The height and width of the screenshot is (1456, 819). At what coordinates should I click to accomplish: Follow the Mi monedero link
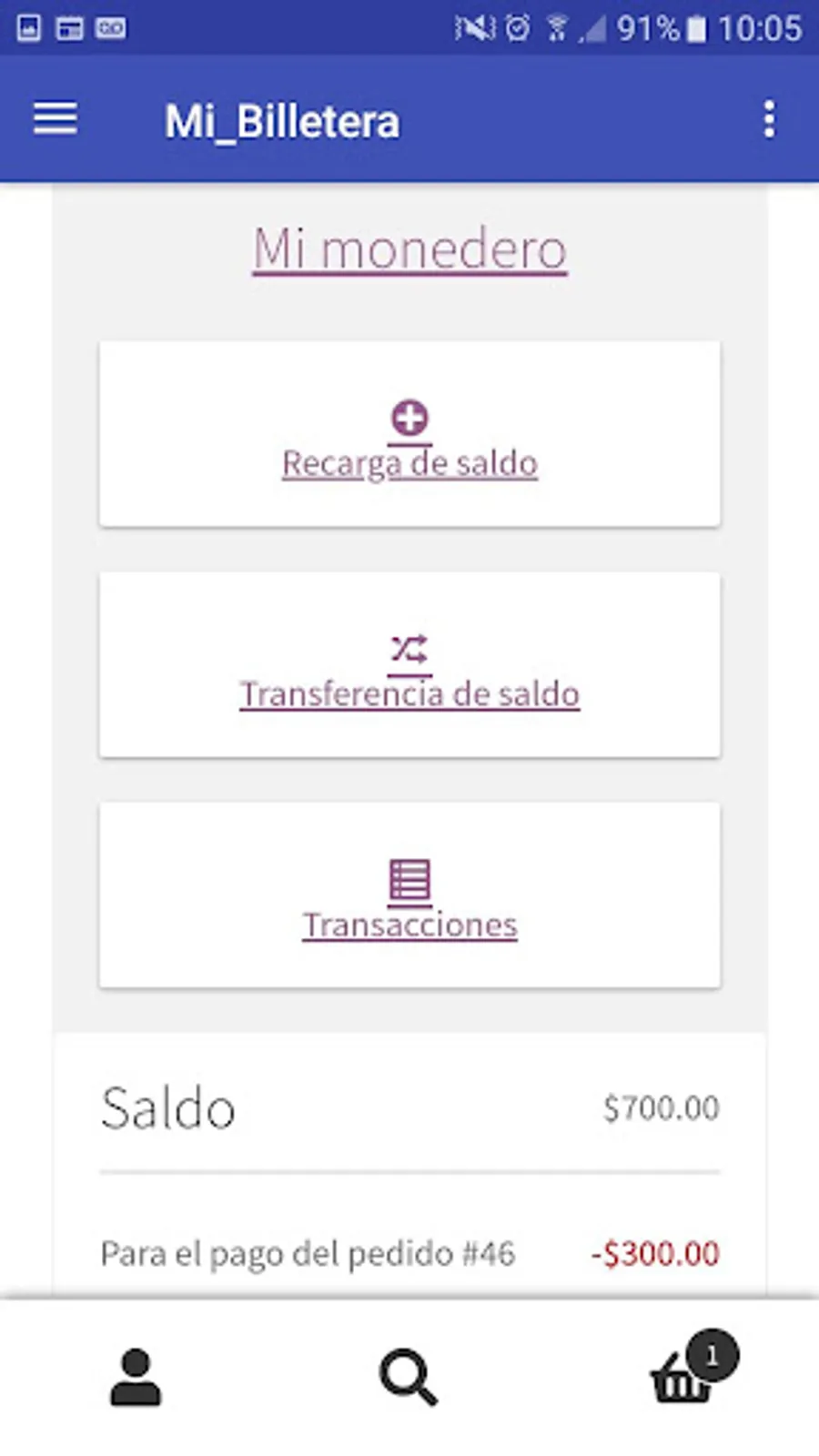click(409, 249)
